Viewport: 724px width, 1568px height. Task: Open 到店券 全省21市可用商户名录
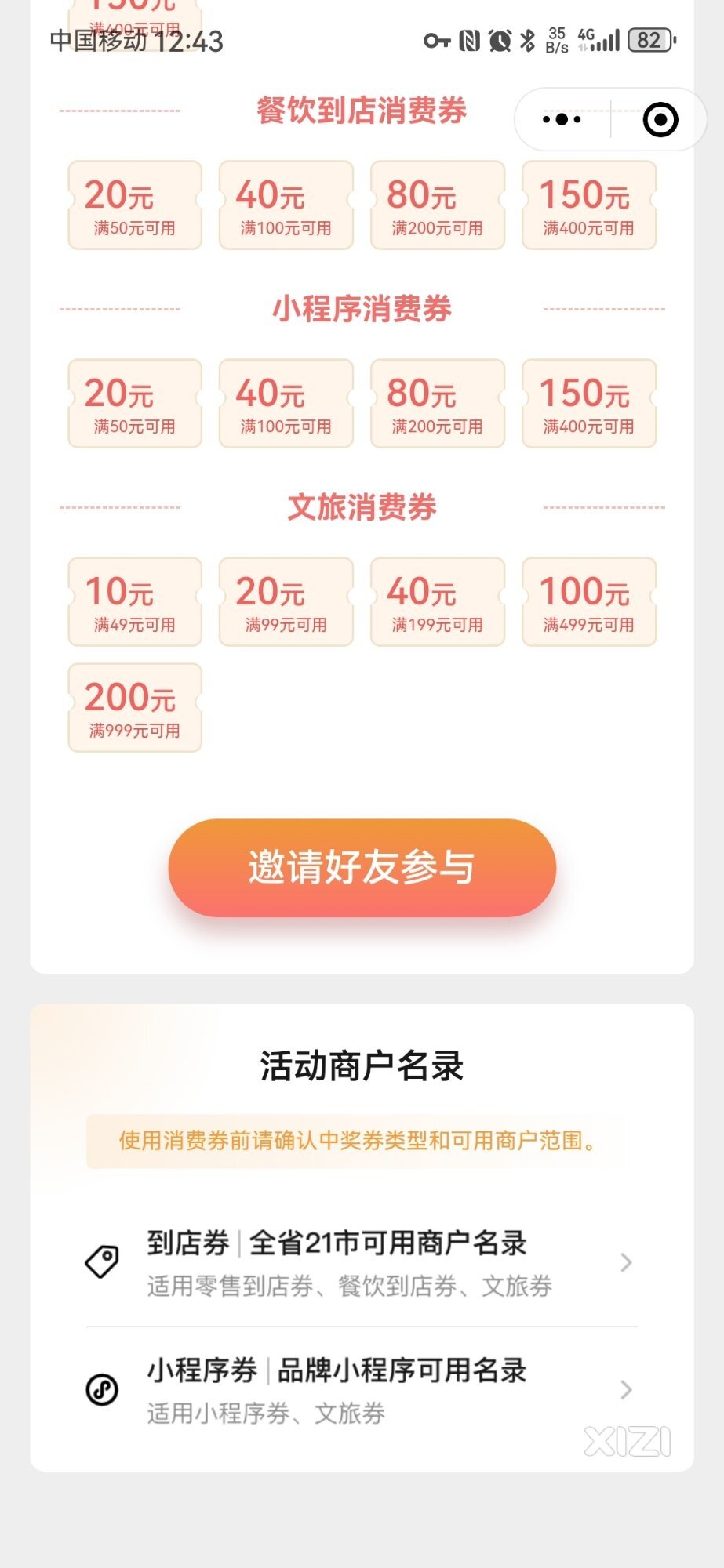(361, 1262)
